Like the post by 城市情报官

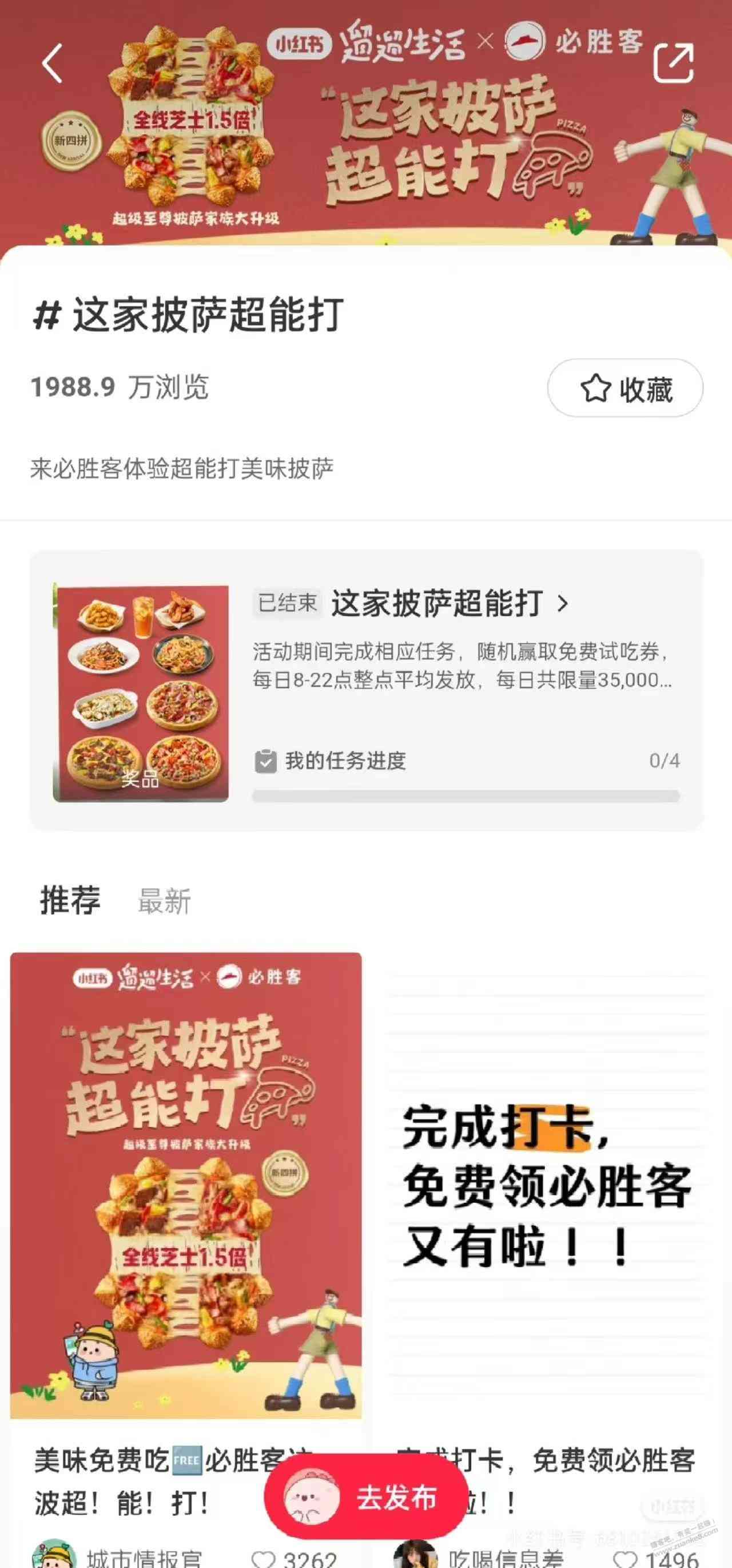(x=264, y=1559)
